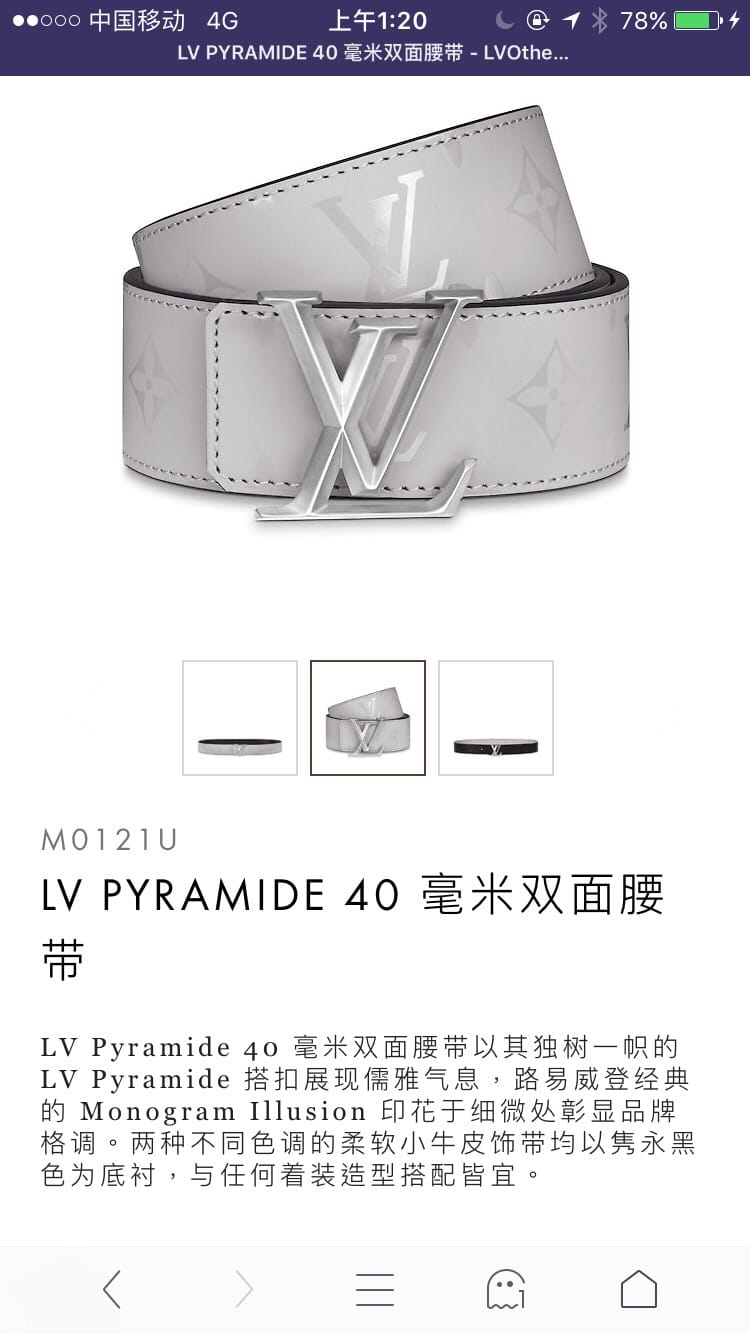Go to the browser home page

(638, 1289)
